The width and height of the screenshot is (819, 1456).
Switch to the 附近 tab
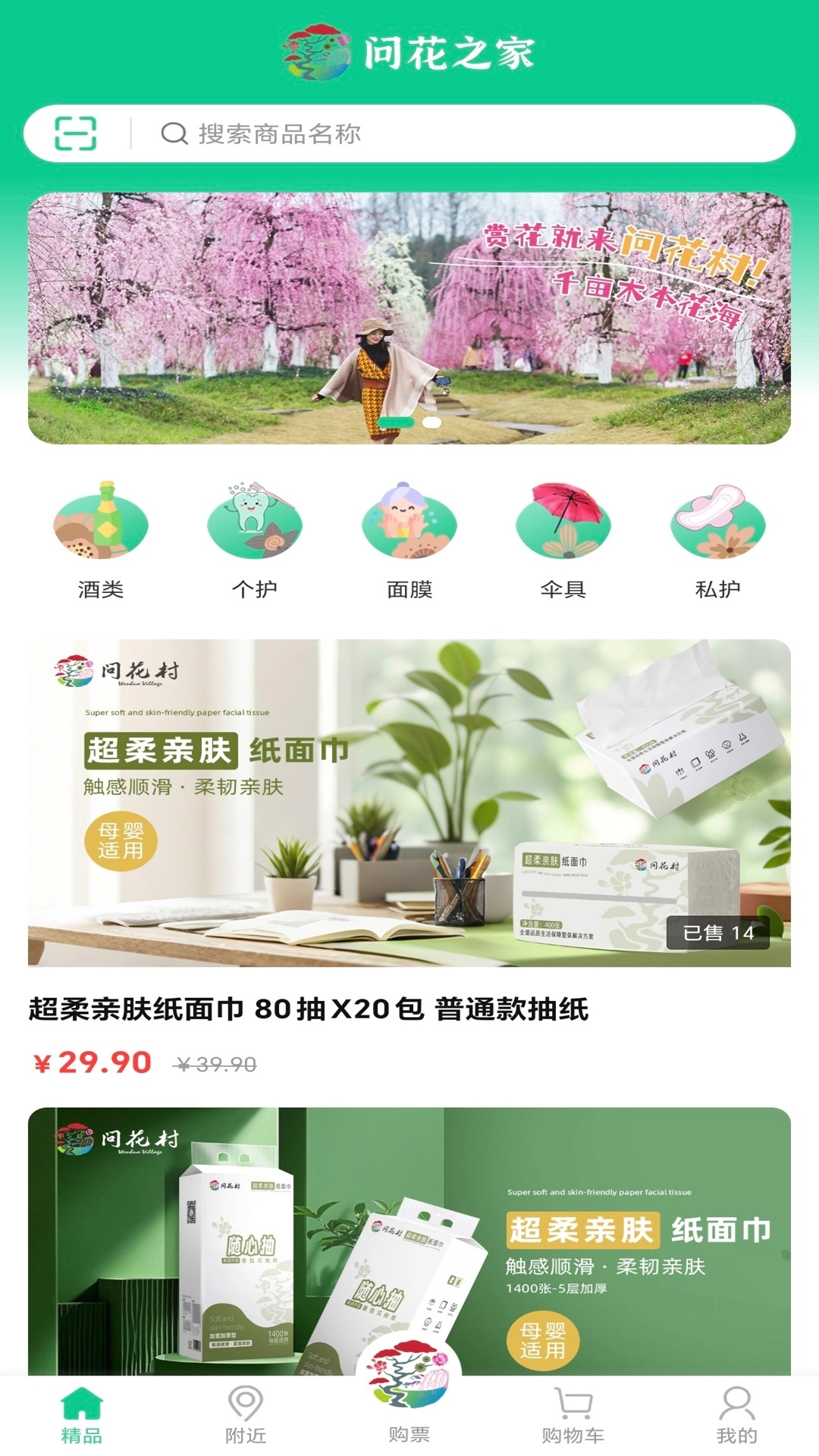pyautogui.click(x=246, y=1415)
